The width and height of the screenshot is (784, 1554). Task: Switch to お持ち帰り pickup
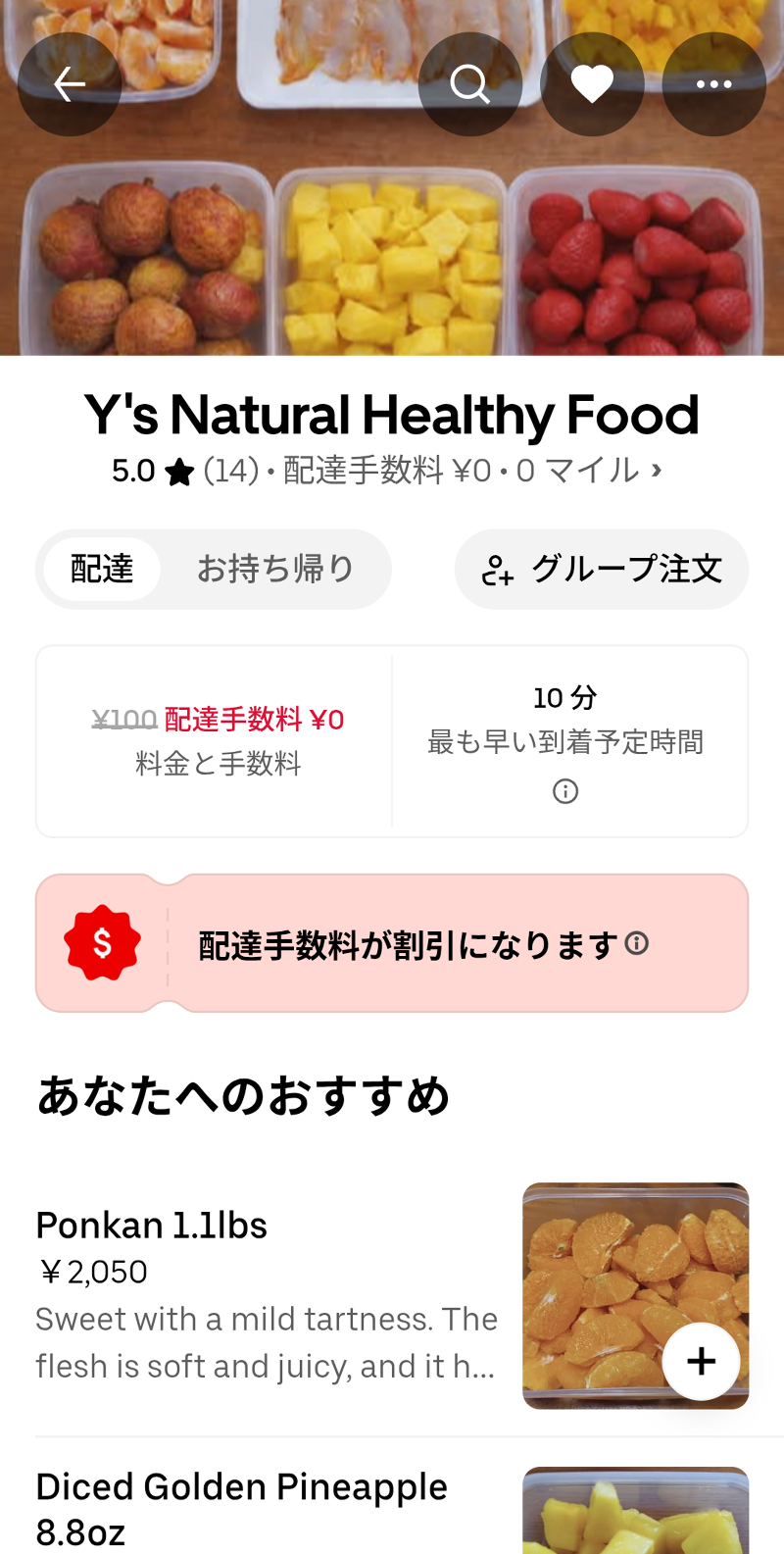click(275, 570)
